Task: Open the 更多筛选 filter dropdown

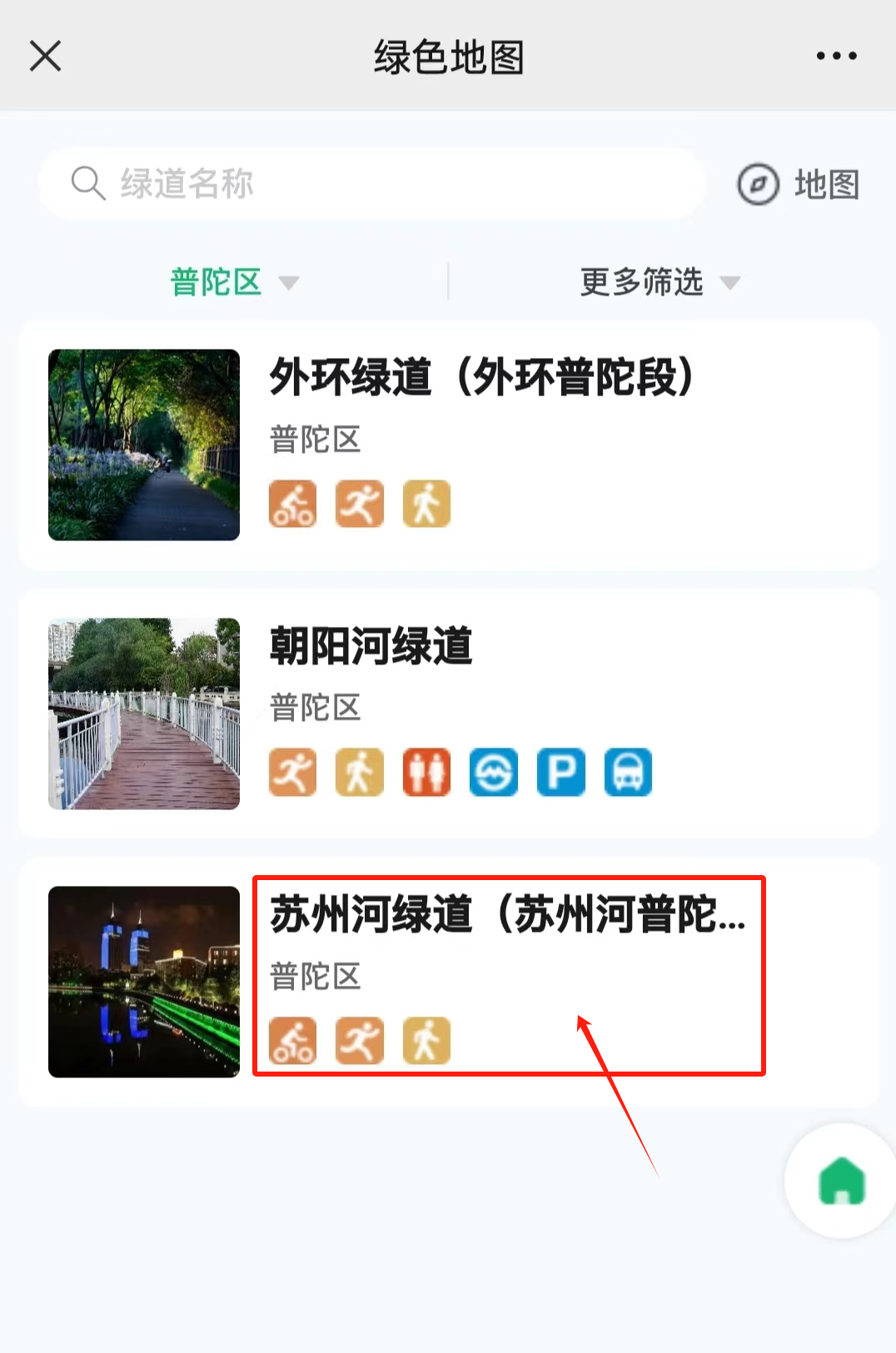Action: 659,282
